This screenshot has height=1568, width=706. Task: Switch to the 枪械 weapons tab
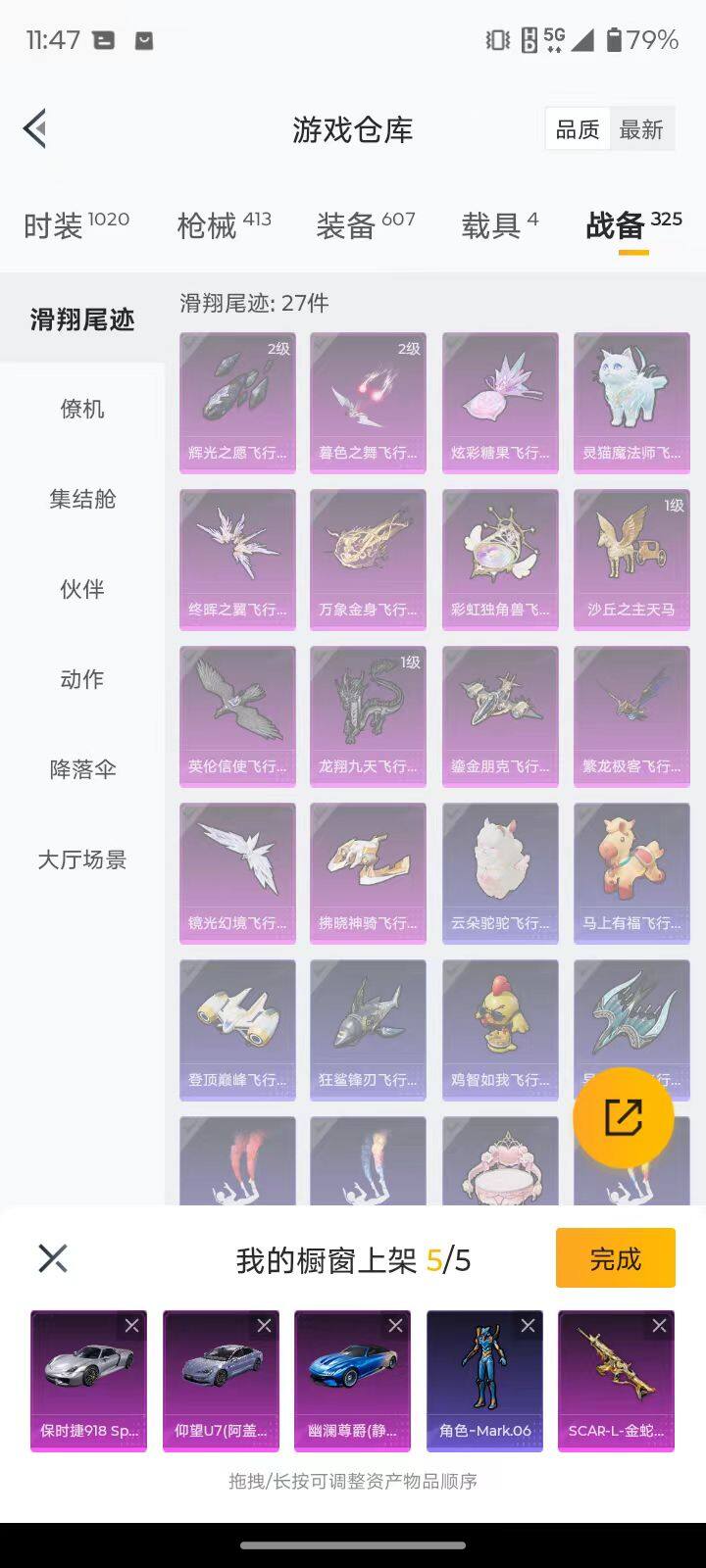[209, 225]
